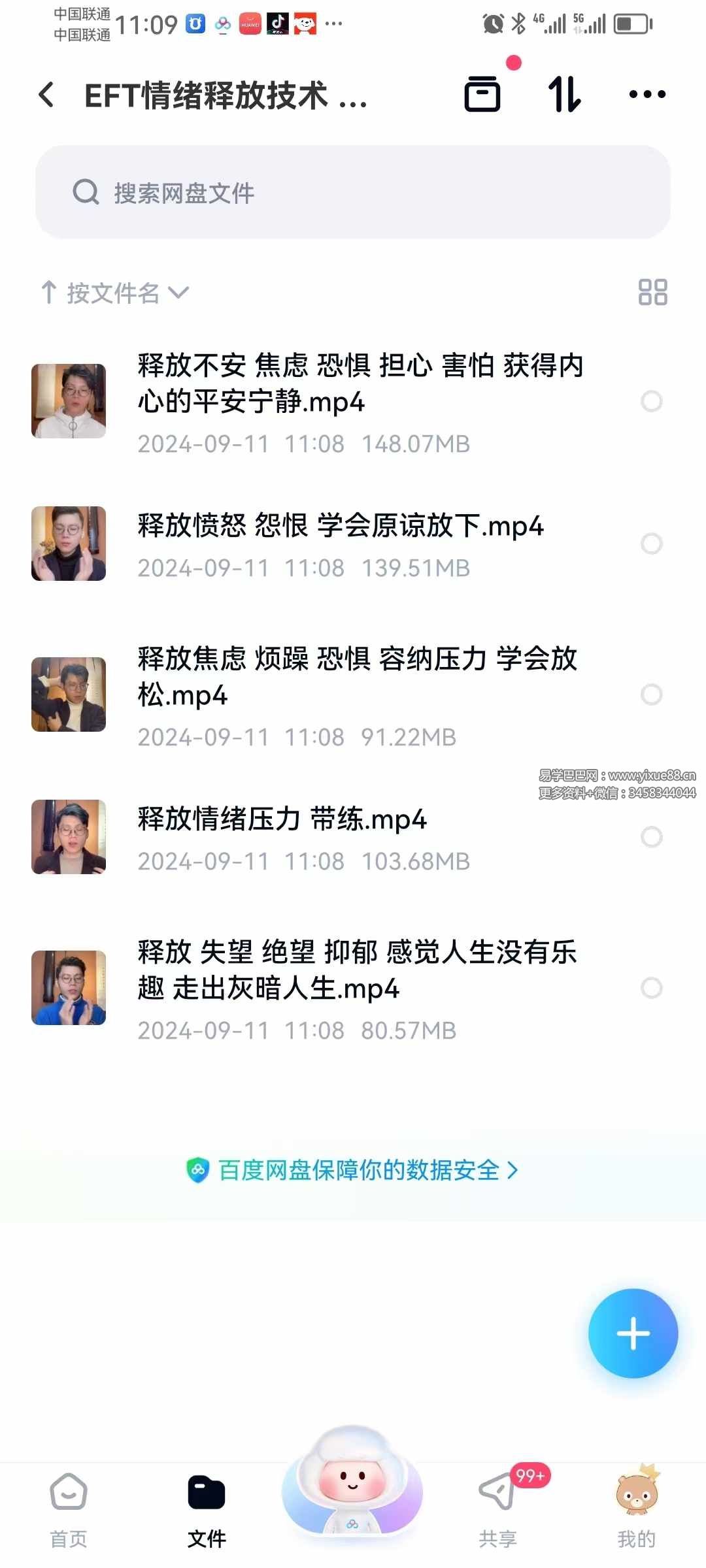Open the transfer list icon
Viewport: 706px width, 1568px height.
point(566,95)
